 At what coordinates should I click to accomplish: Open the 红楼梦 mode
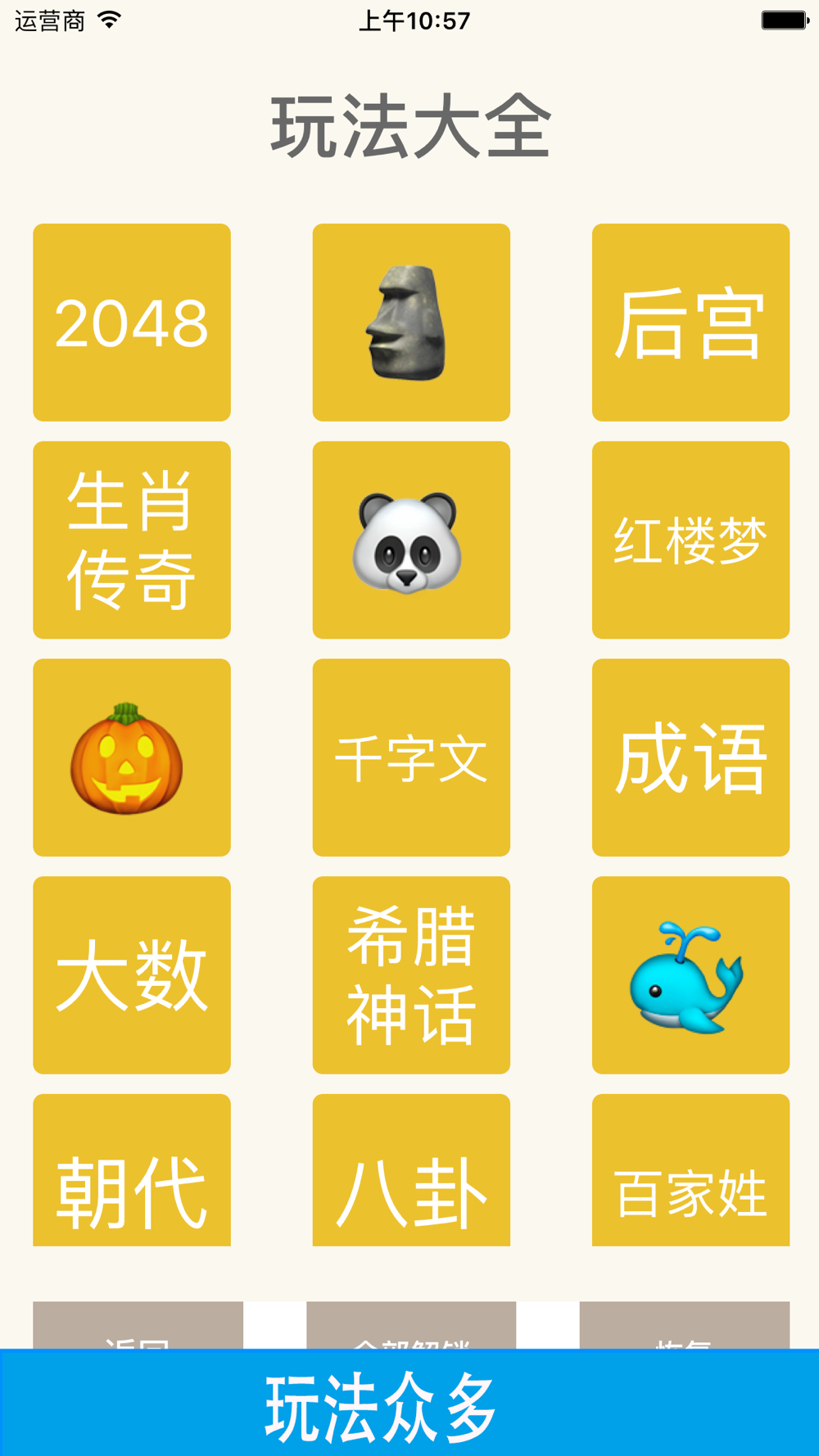690,540
